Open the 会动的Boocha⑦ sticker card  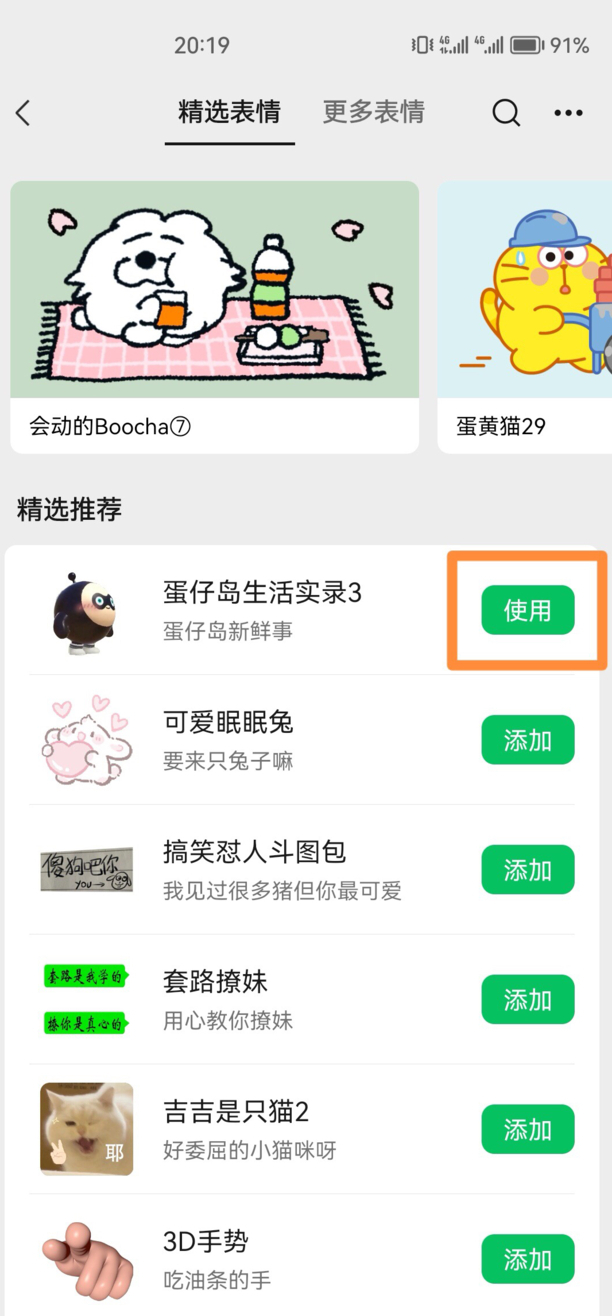pyautogui.click(x=214, y=315)
